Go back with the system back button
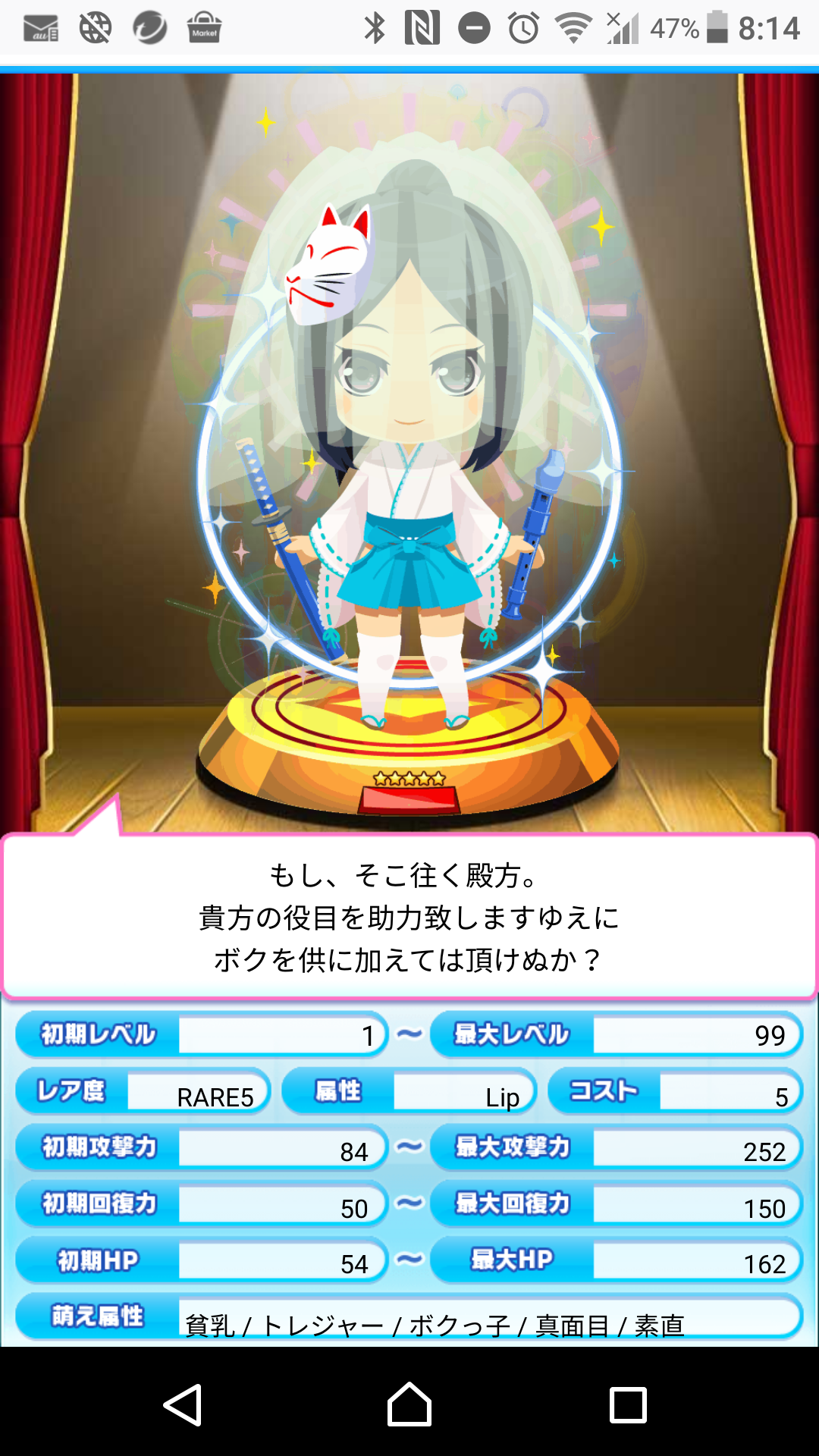The image size is (819, 1456). click(183, 1405)
